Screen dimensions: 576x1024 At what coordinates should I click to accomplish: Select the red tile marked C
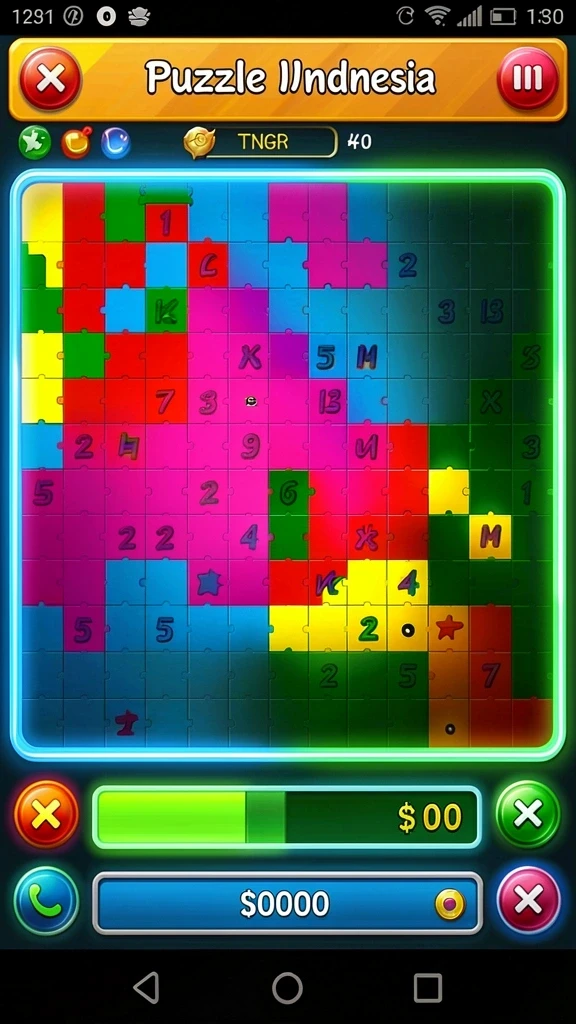[208, 266]
